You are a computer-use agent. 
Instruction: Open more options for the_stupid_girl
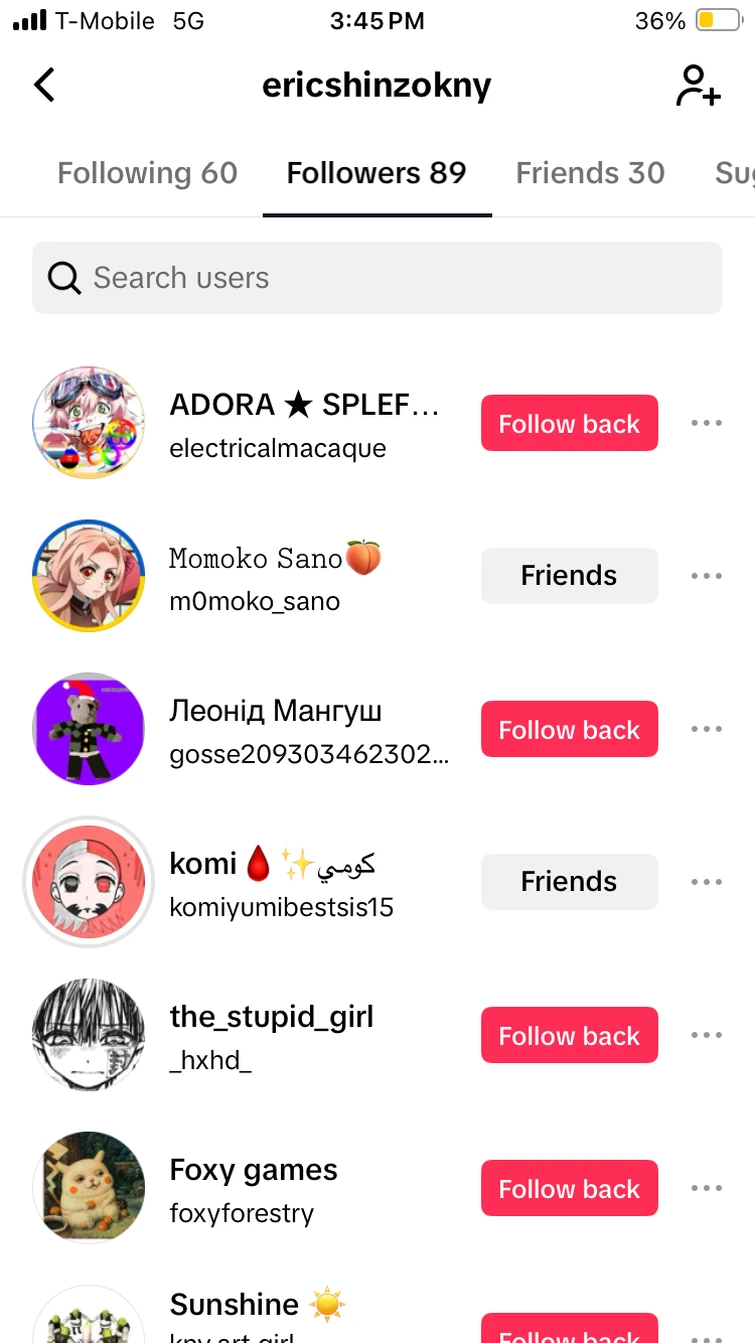click(706, 1035)
